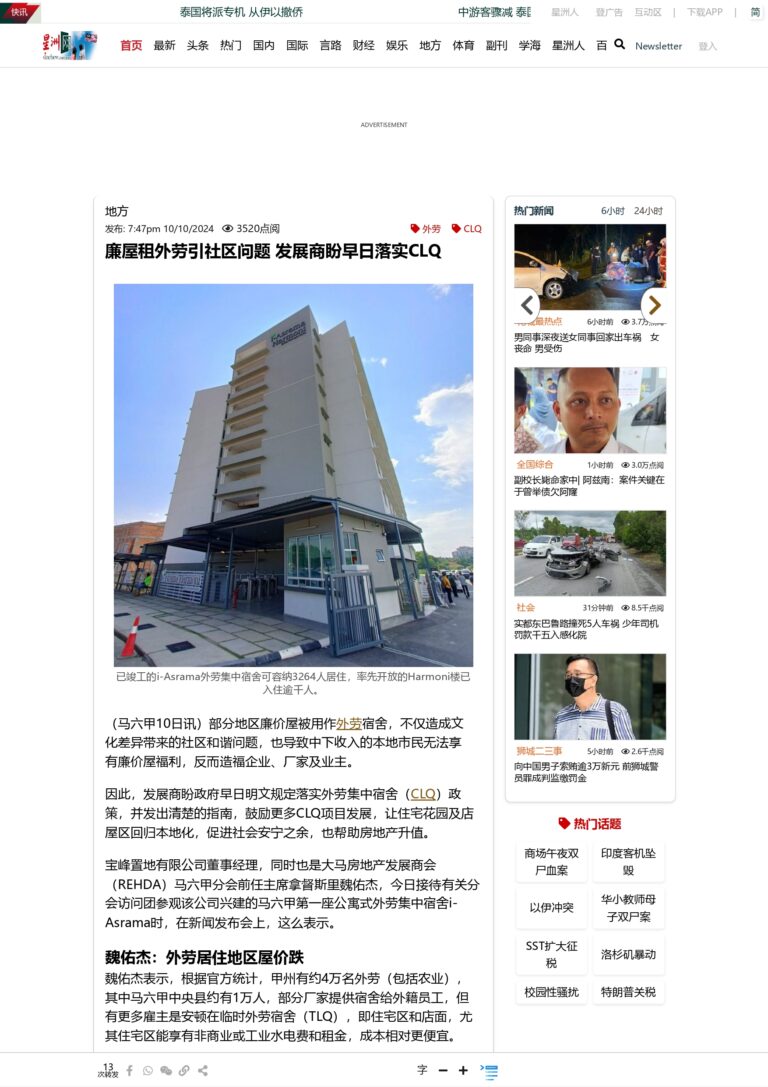Viewport: 768px width, 1087px height.
Task: Increase article font size with plus
Action: pyautogui.click(x=463, y=1071)
